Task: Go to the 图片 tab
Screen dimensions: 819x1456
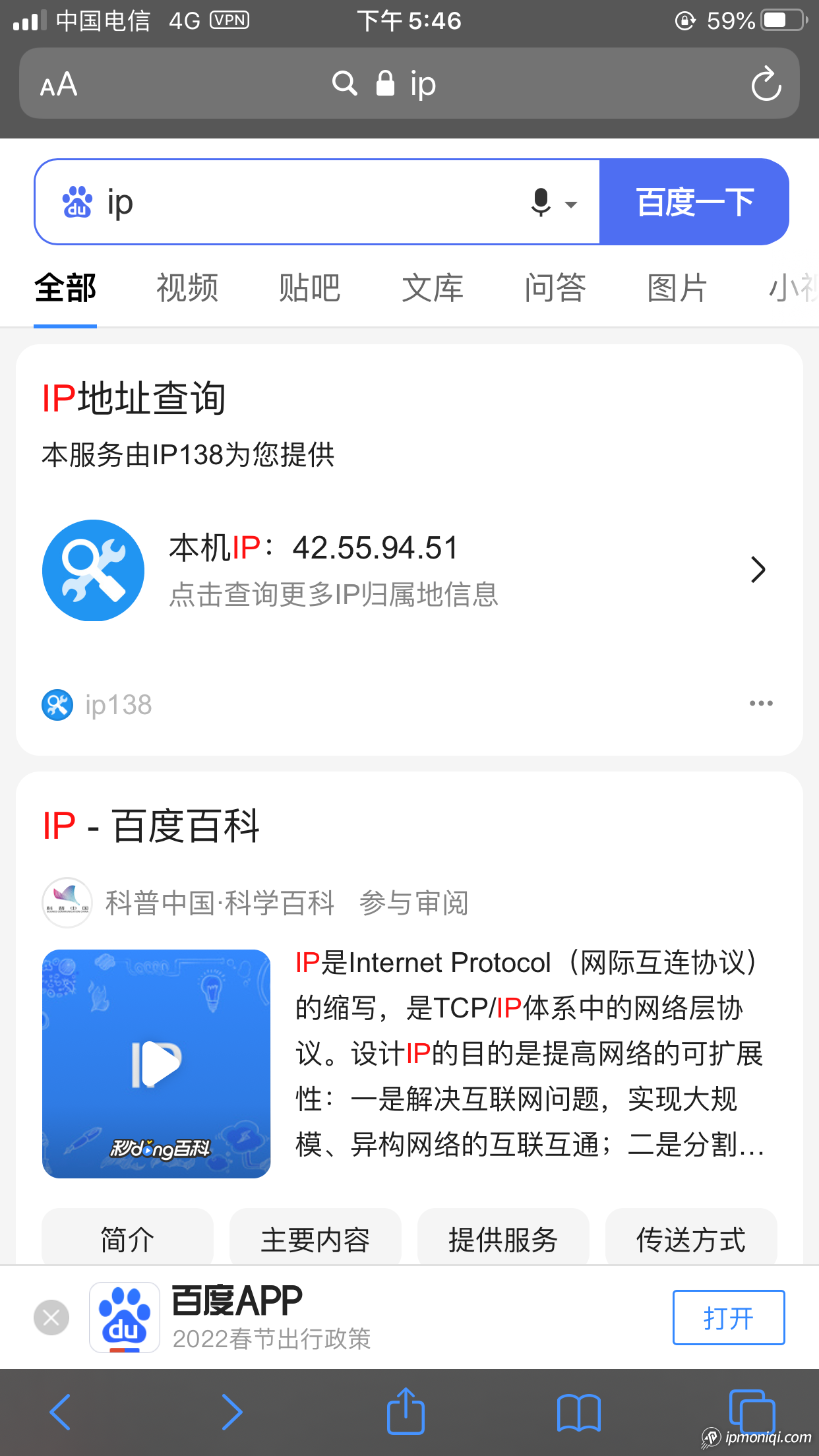Action: point(677,288)
